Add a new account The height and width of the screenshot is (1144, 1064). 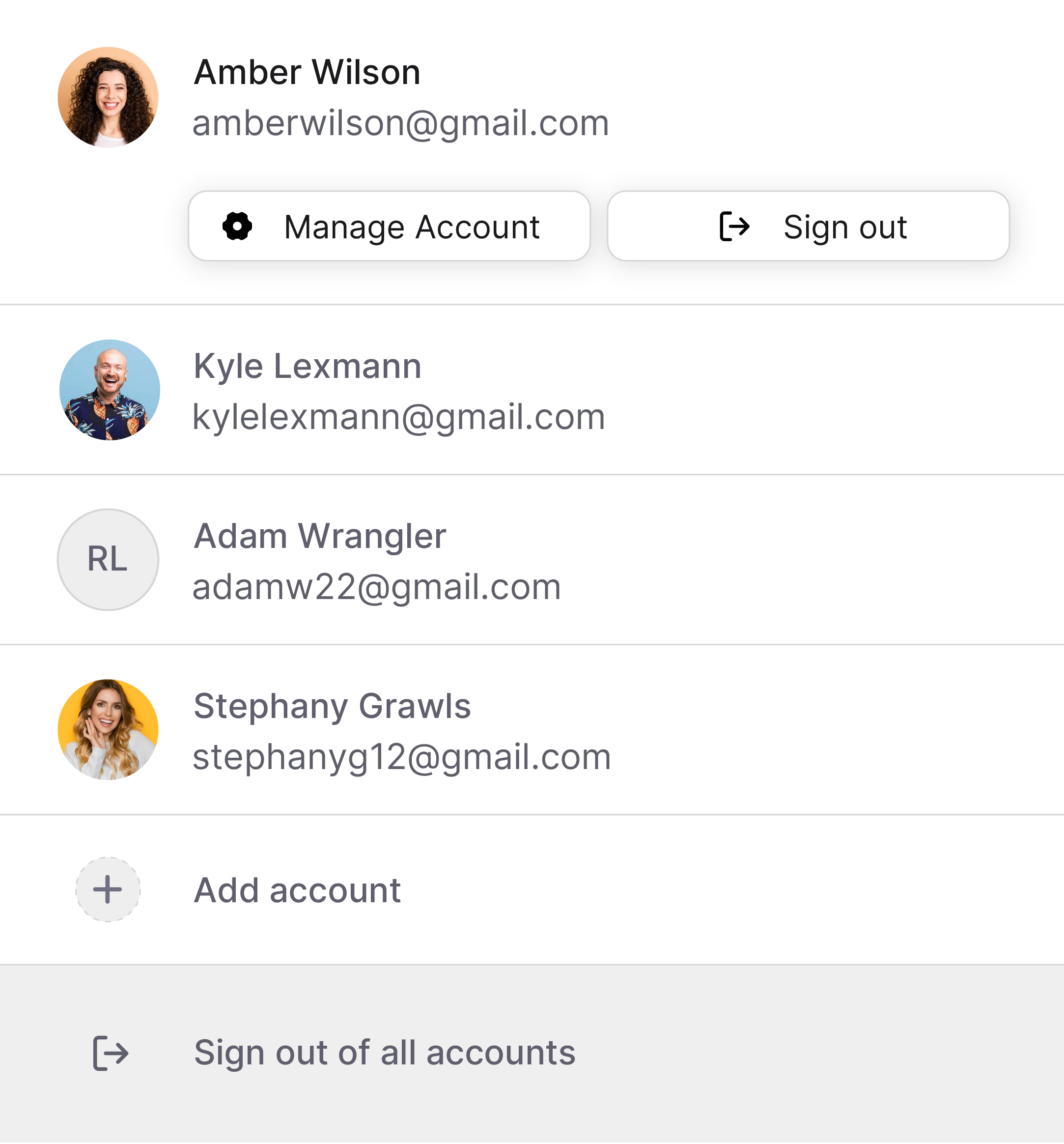(x=296, y=889)
